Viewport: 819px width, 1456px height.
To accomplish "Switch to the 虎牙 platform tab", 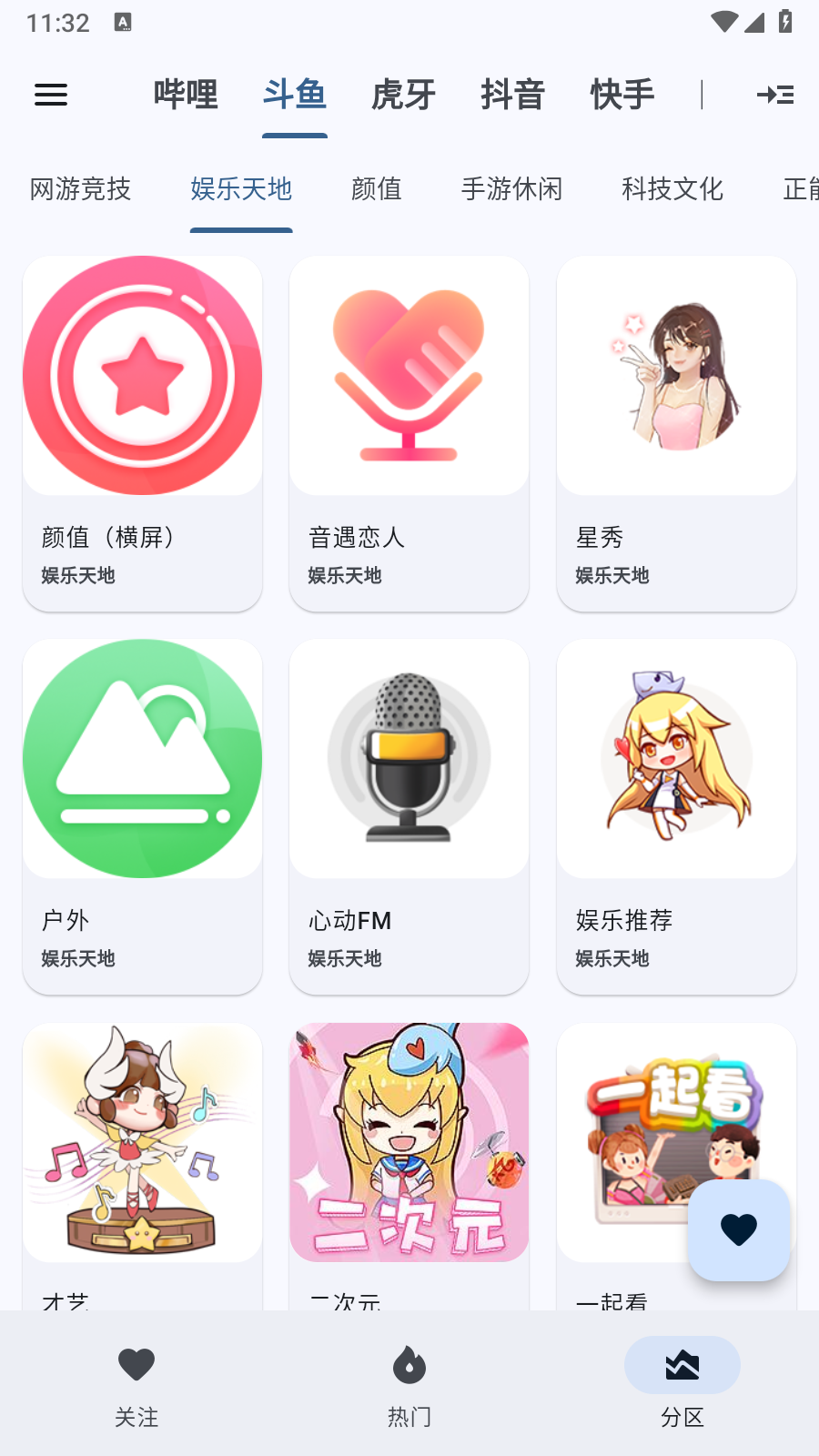I will tap(403, 94).
